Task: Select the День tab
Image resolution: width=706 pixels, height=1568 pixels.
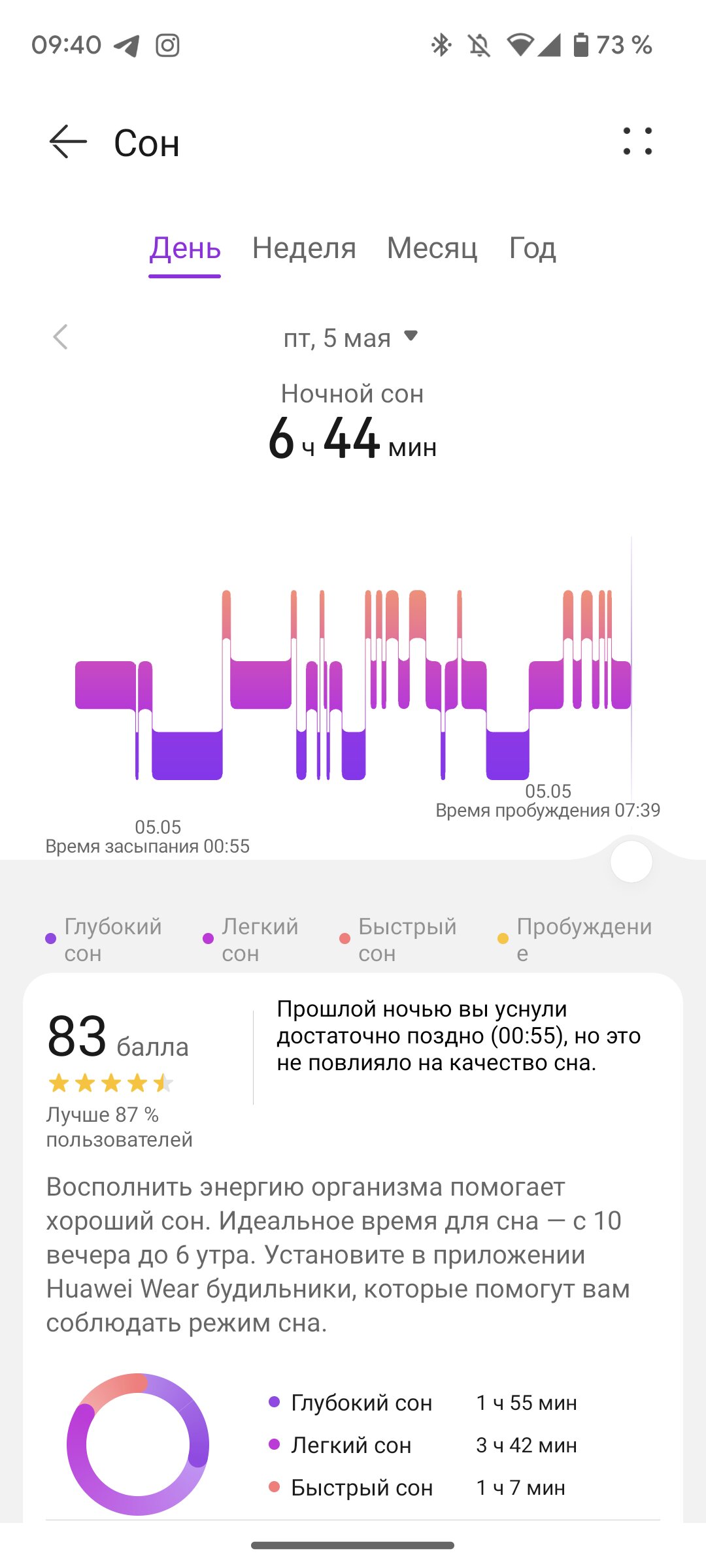Action: coord(185,249)
